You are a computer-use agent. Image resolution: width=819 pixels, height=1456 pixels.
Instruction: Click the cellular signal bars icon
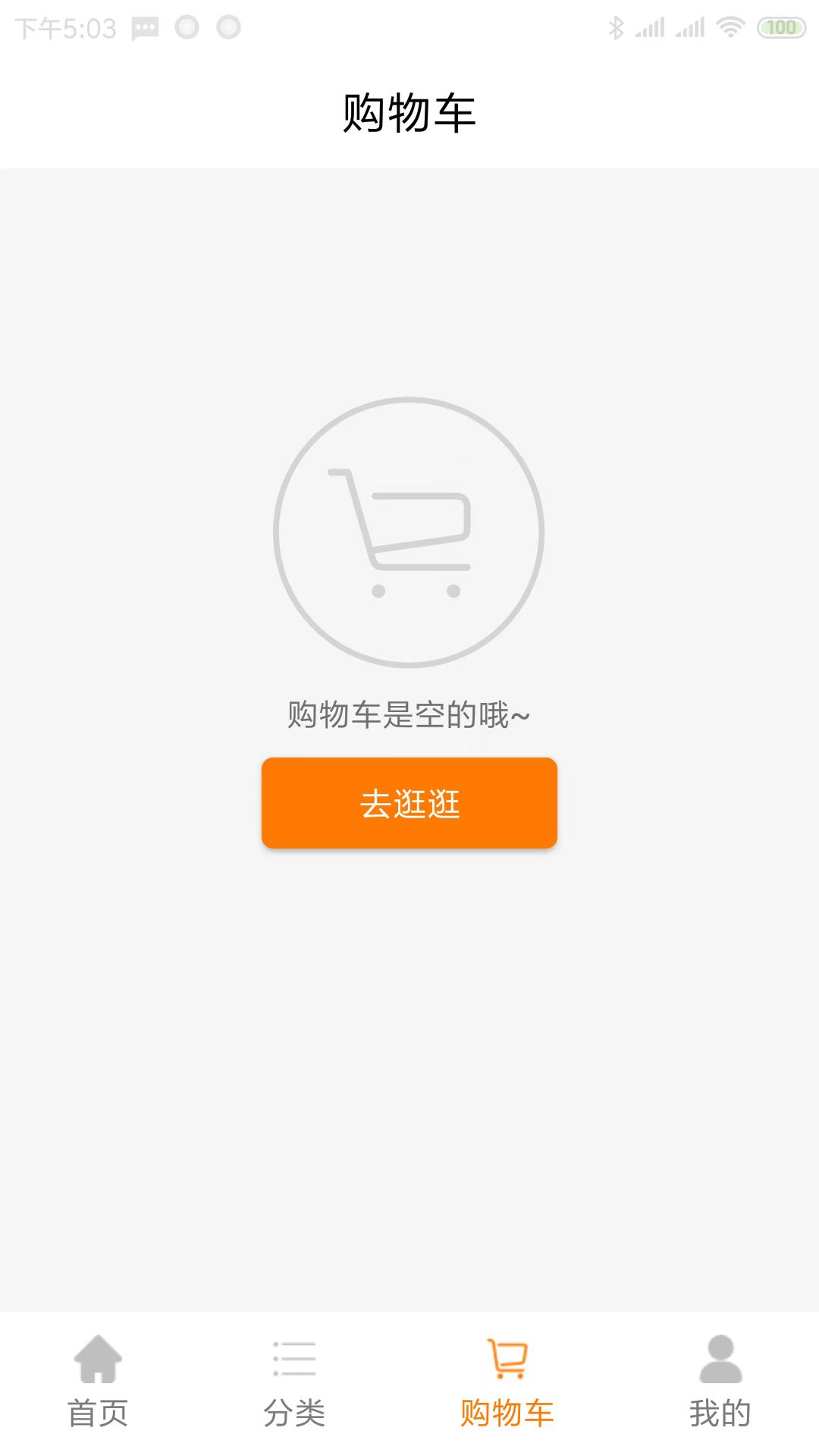tap(652, 28)
